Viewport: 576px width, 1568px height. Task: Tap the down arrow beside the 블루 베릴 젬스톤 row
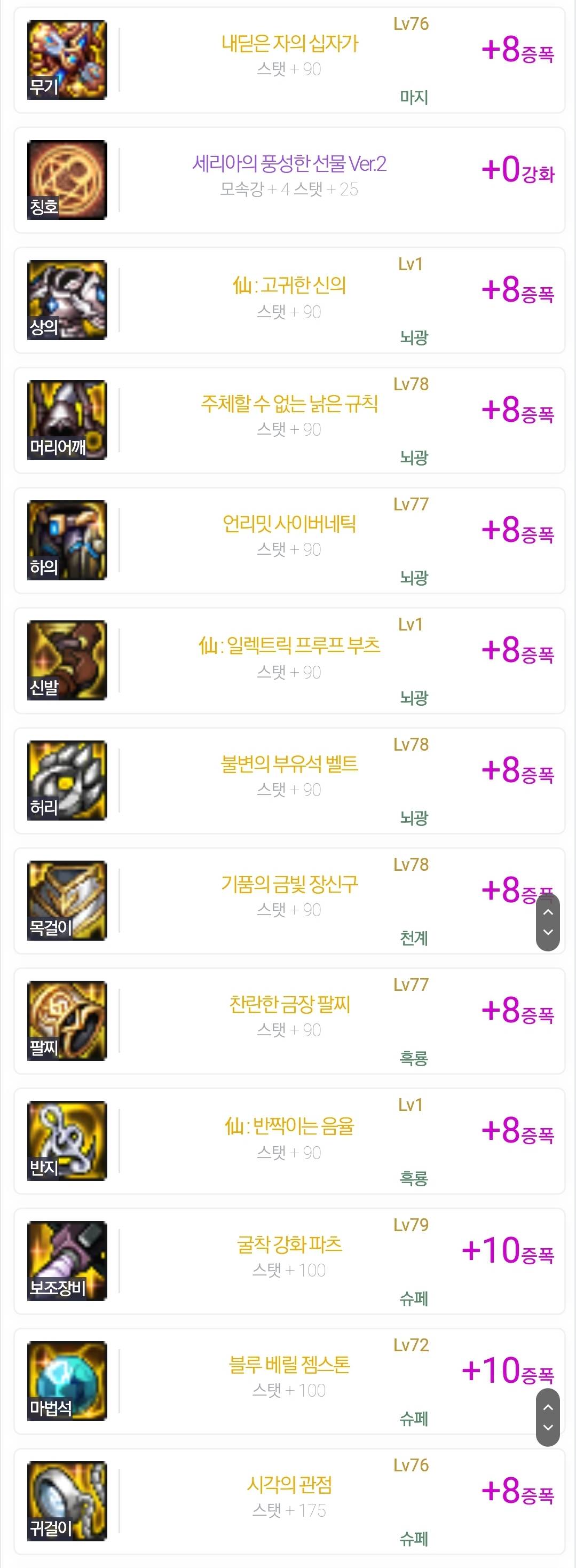(x=547, y=1428)
